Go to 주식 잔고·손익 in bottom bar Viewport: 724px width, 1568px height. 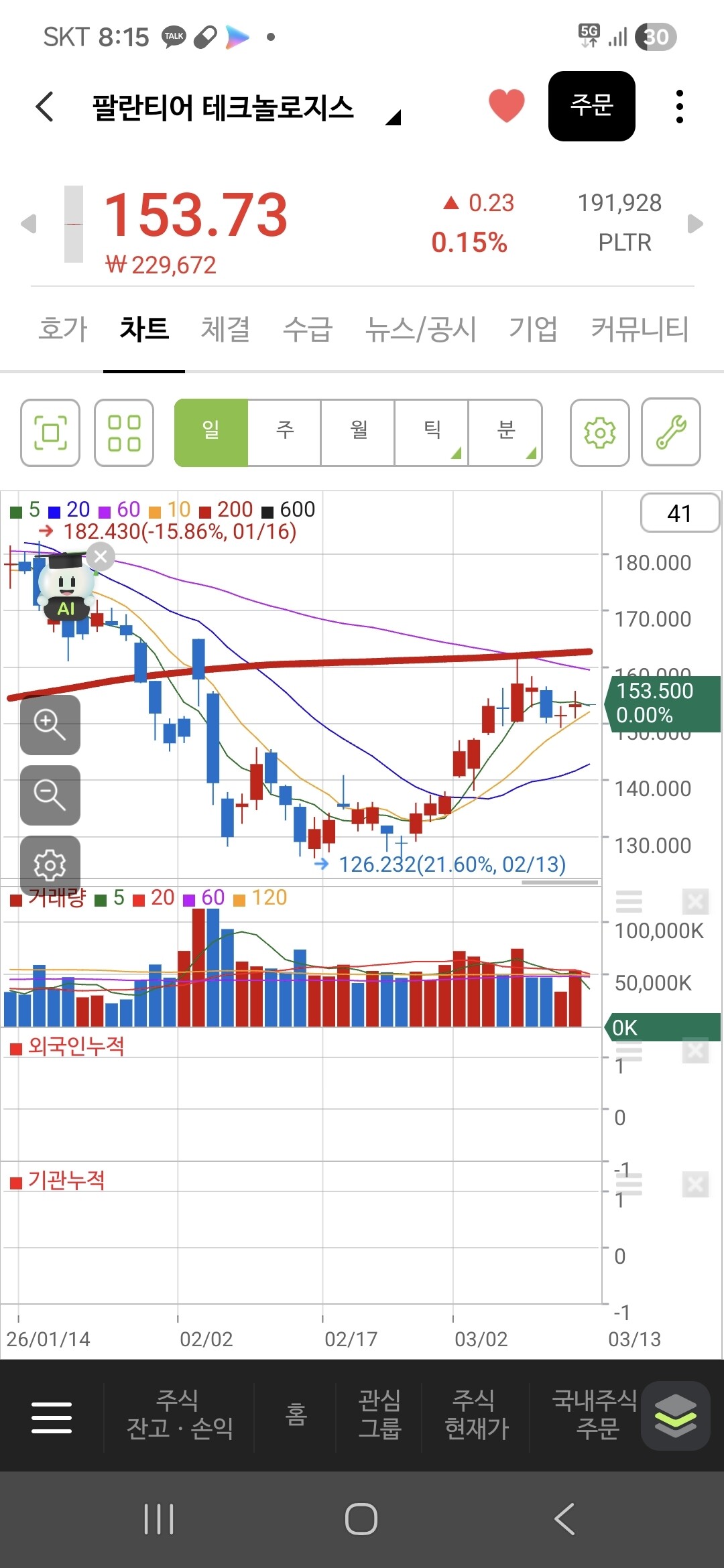(x=179, y=1414)
